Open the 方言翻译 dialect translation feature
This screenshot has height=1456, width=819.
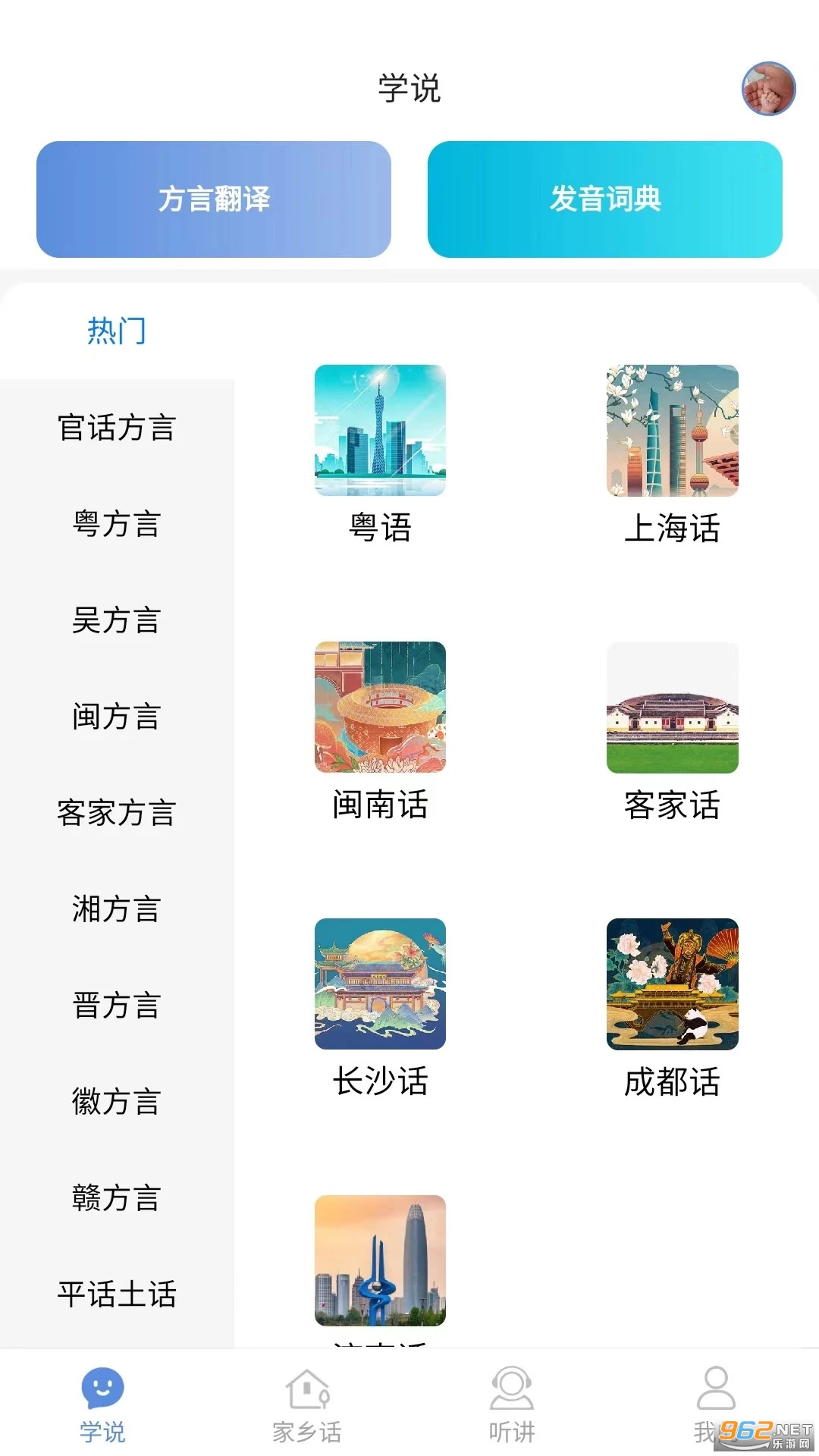[x=214, y=199]
